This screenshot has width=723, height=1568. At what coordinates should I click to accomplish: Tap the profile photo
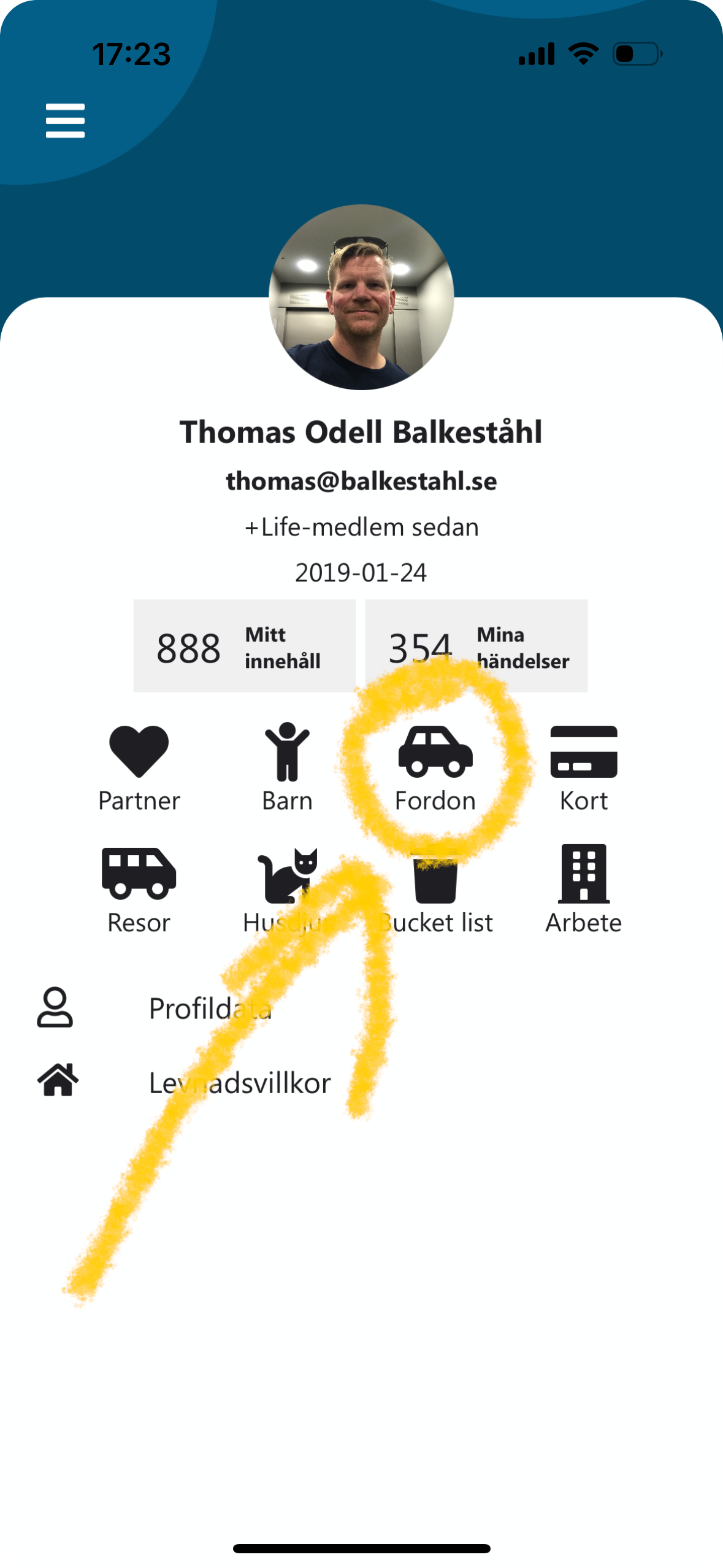361,298
